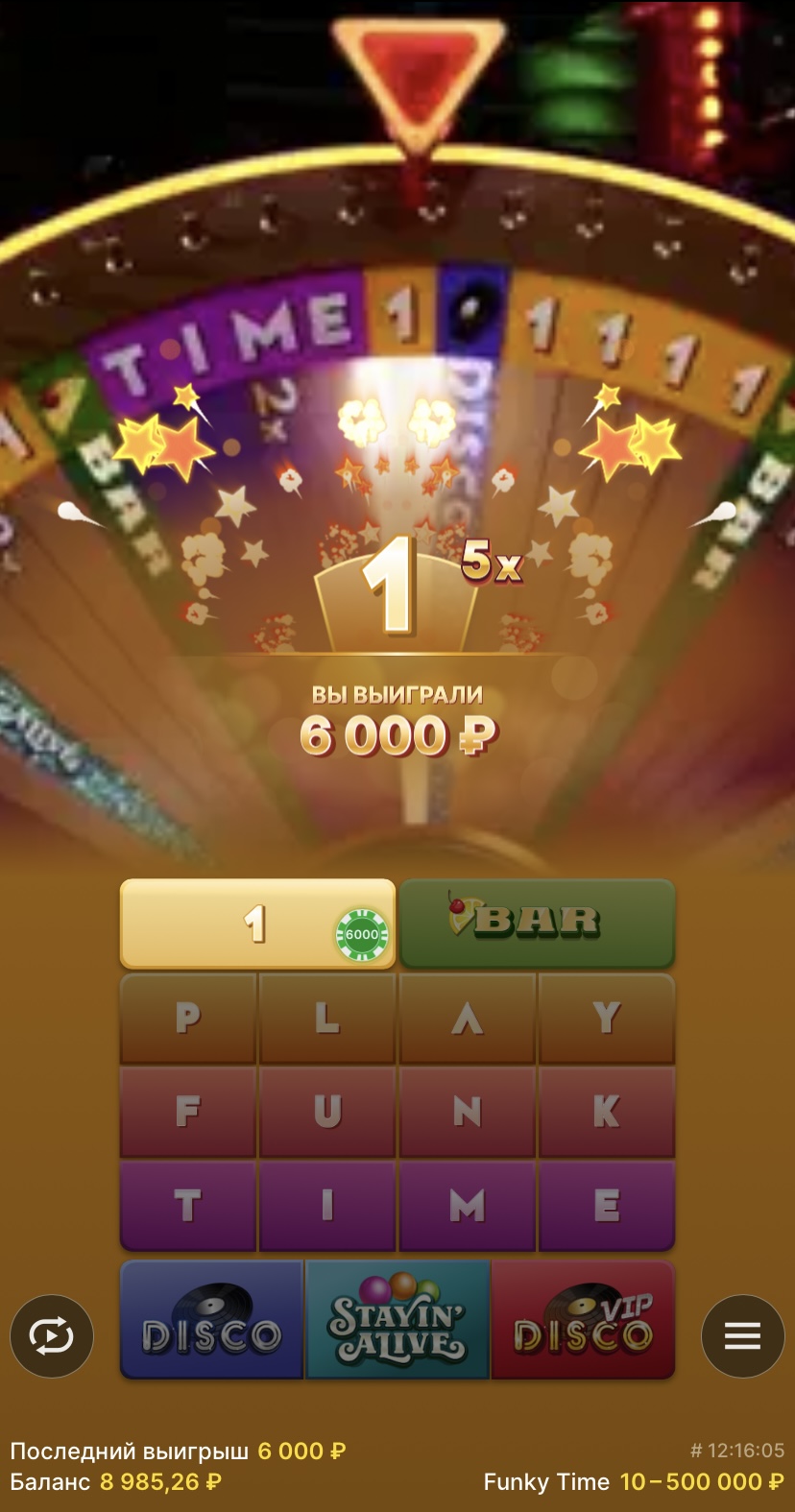The image size is (795, 1512).
Task: Select letter P in the PLAY row
Action: point(188,1018)
